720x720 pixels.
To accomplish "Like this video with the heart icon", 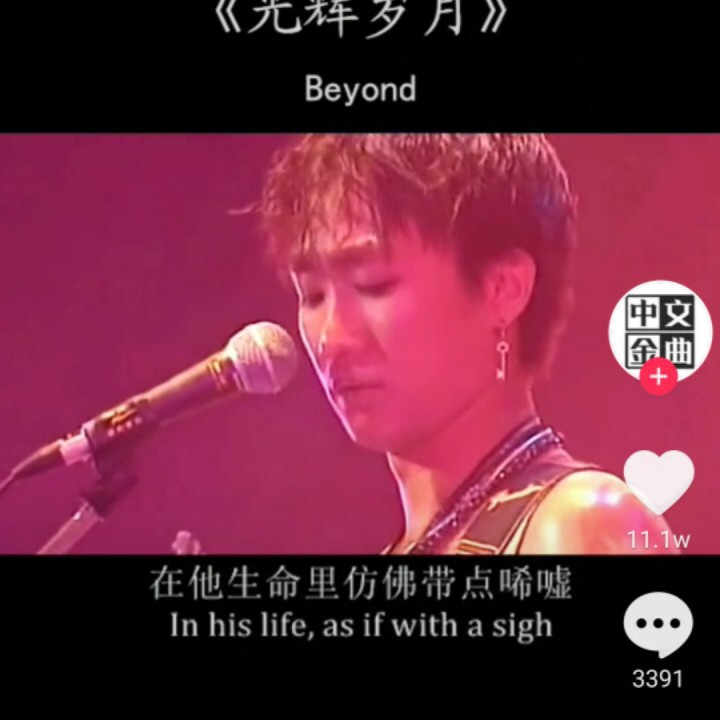I will point(658,484).
